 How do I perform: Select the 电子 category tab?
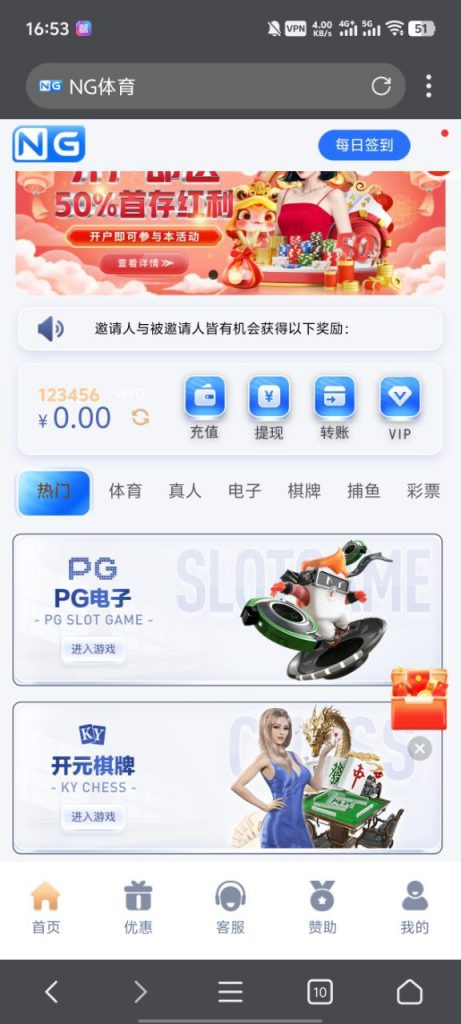coord(244,491)
